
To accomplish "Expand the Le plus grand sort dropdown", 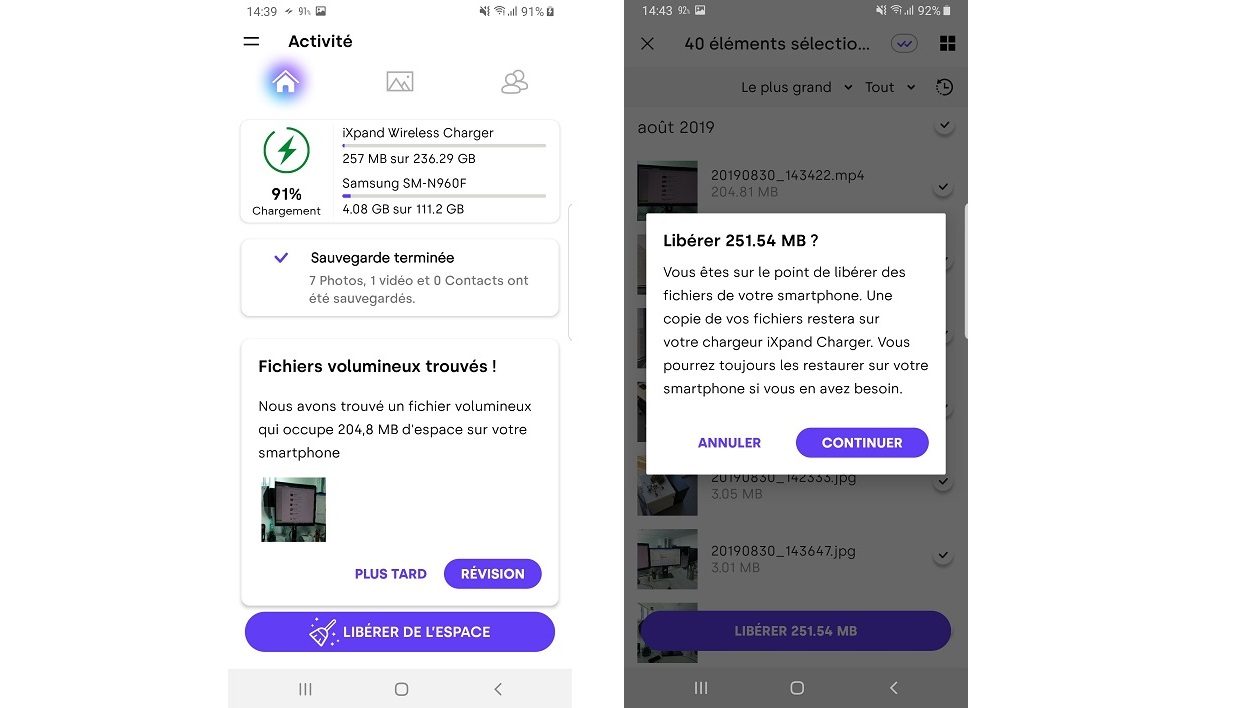I will click(796, 88).
